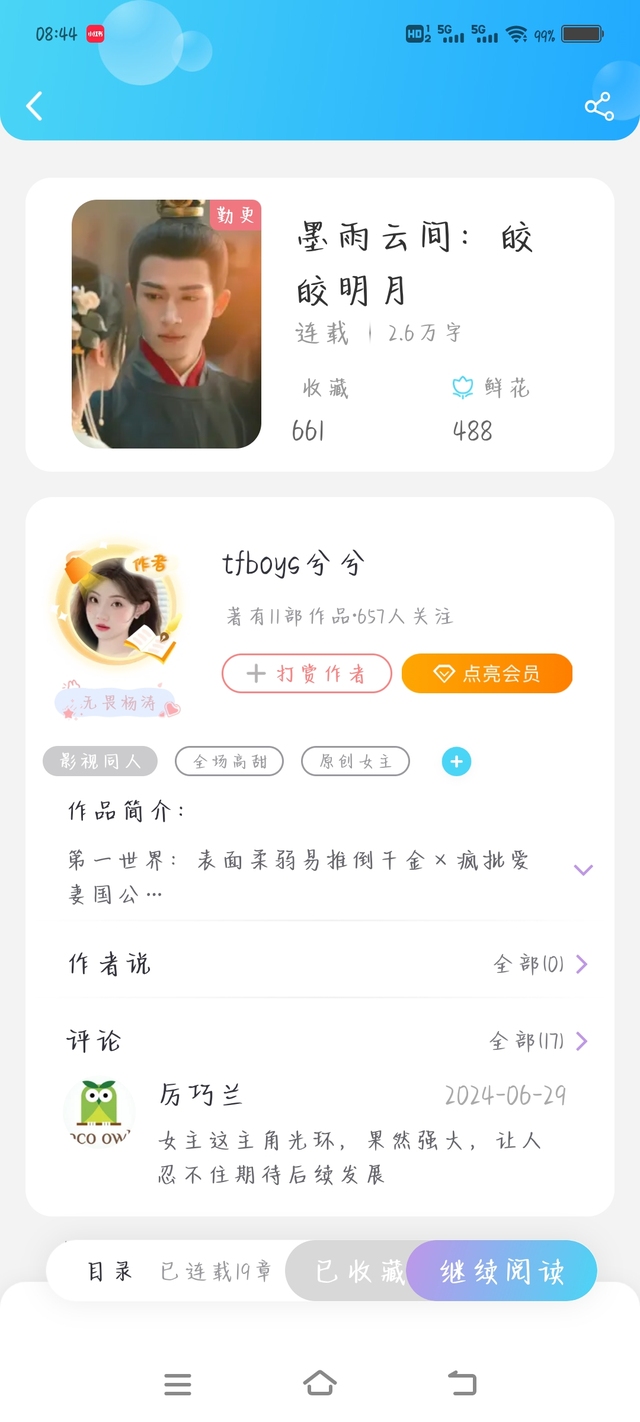View all 17 comments
640x1422 pixels.
(538, 1041)
